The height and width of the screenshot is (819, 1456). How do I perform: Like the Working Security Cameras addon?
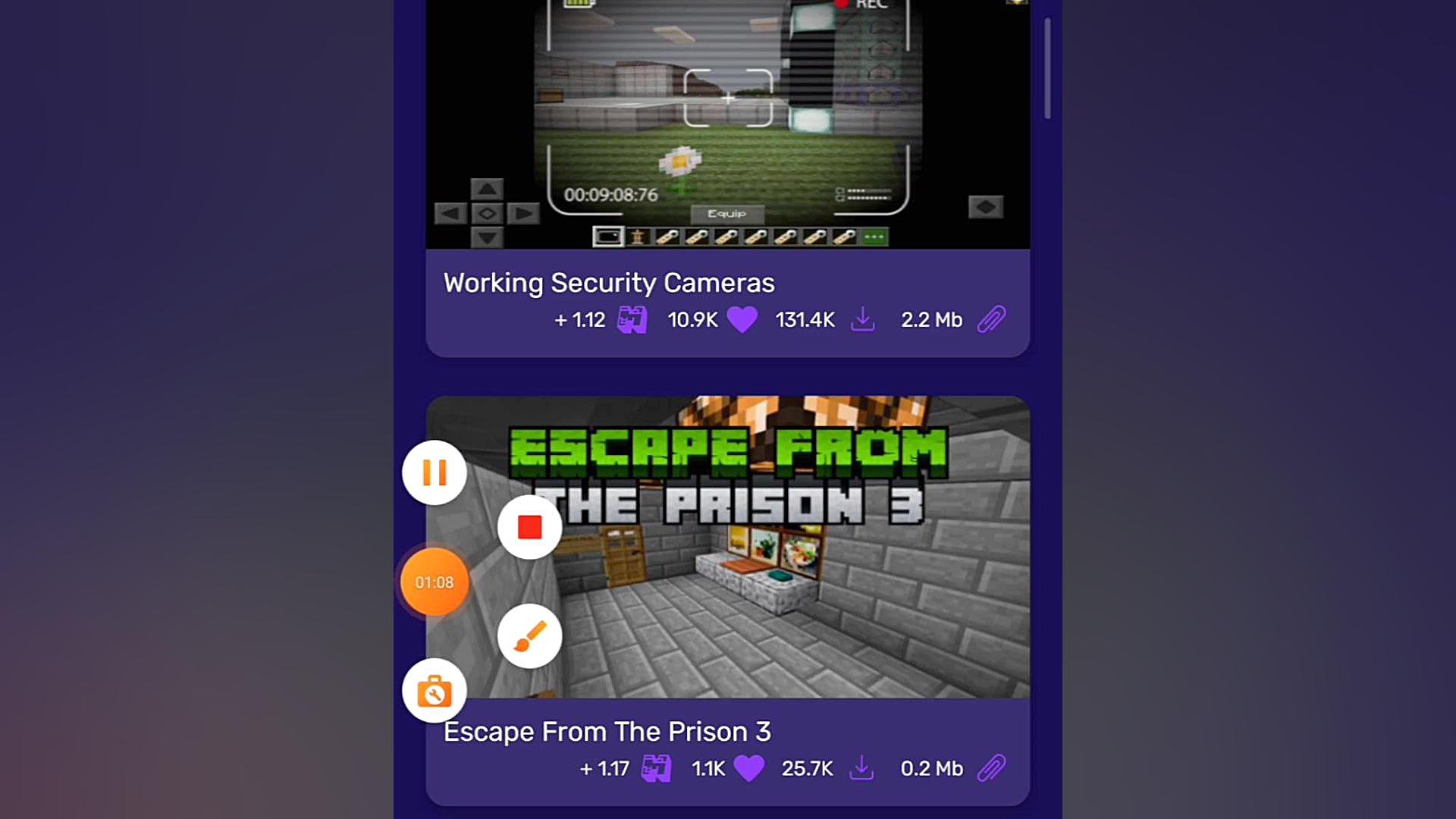(x=742, y=319)
